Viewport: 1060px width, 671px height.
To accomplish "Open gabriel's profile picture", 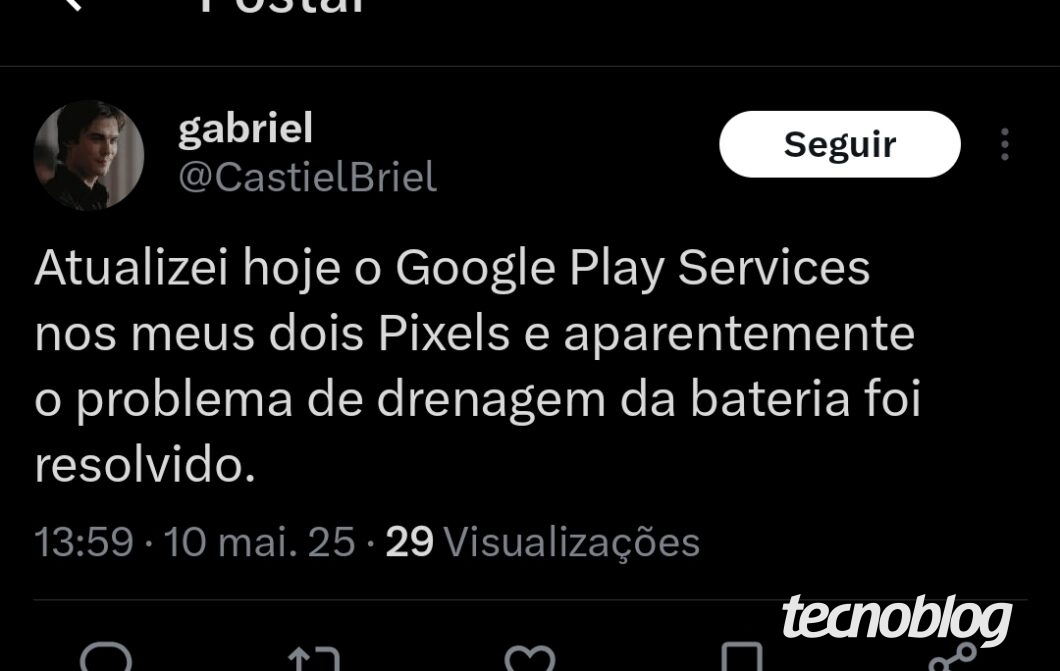I will 89,155.
